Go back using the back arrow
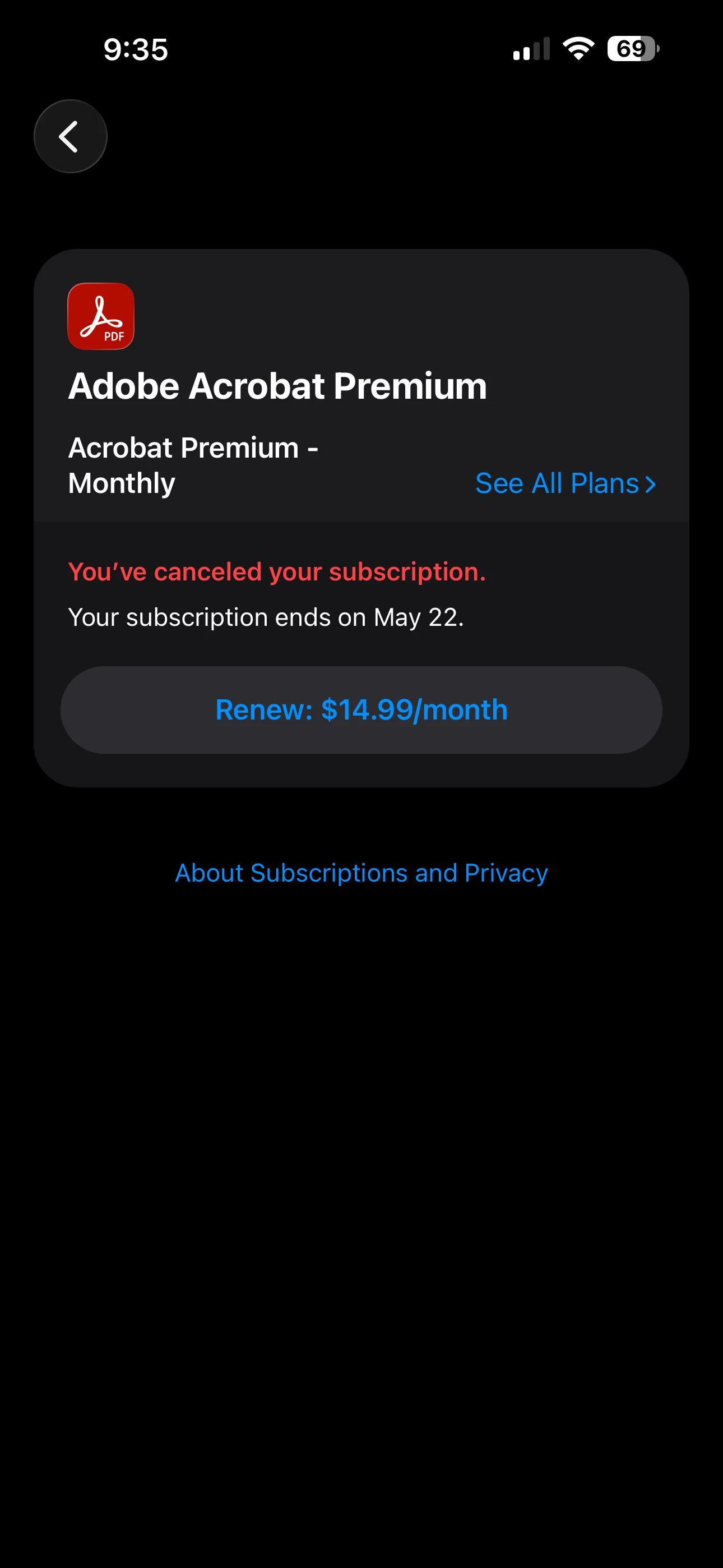Screen dimensions: 723x1568 coord(70,136)
